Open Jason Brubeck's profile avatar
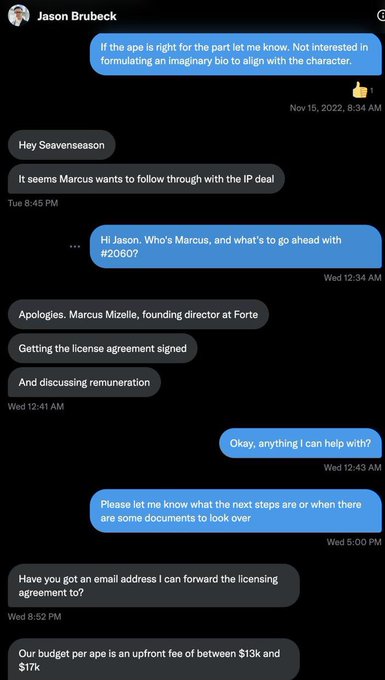Image resolution: width=385 pixels, height=680 pixels. coord(18,16)
